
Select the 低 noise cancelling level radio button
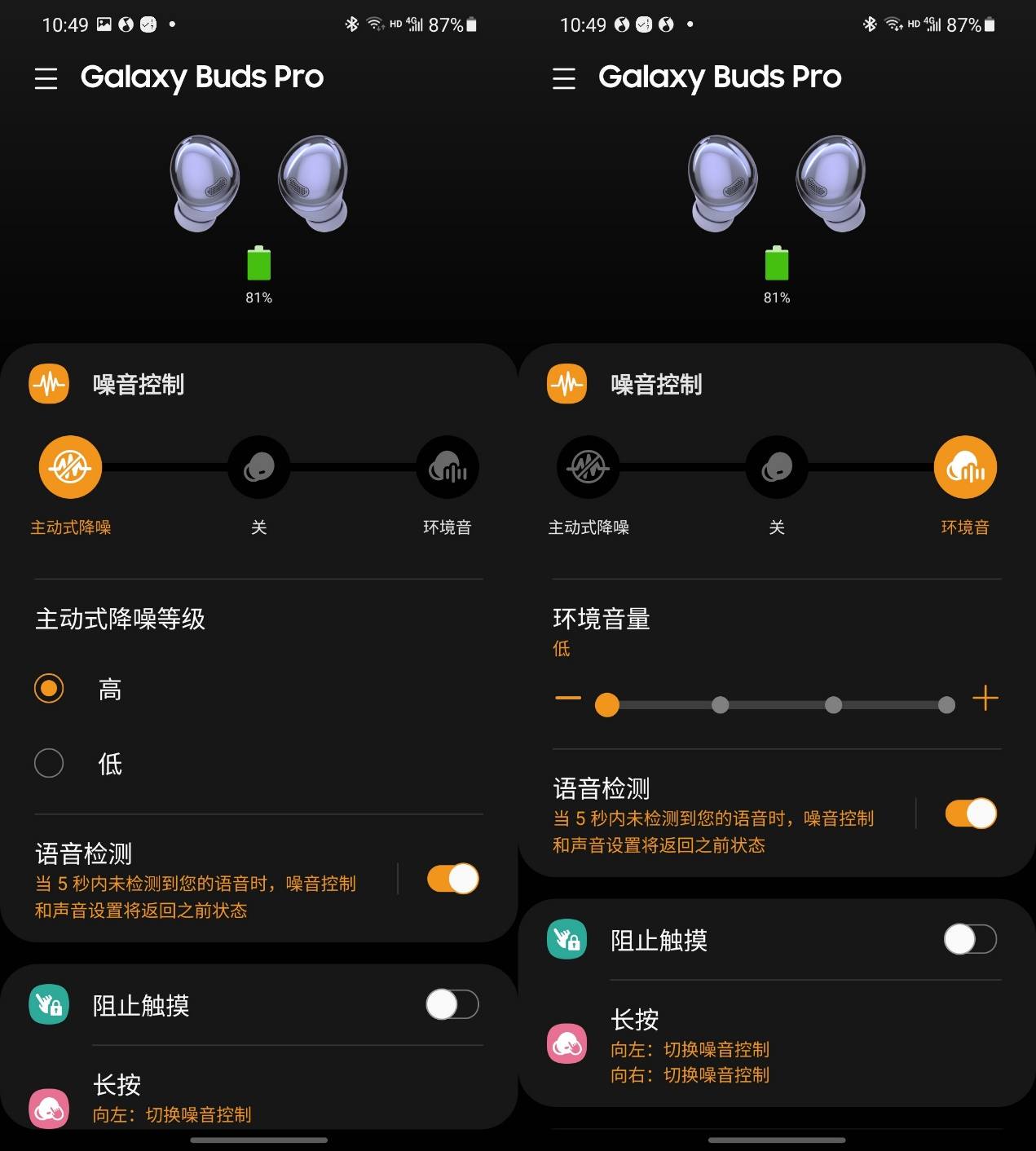(49, 763)
